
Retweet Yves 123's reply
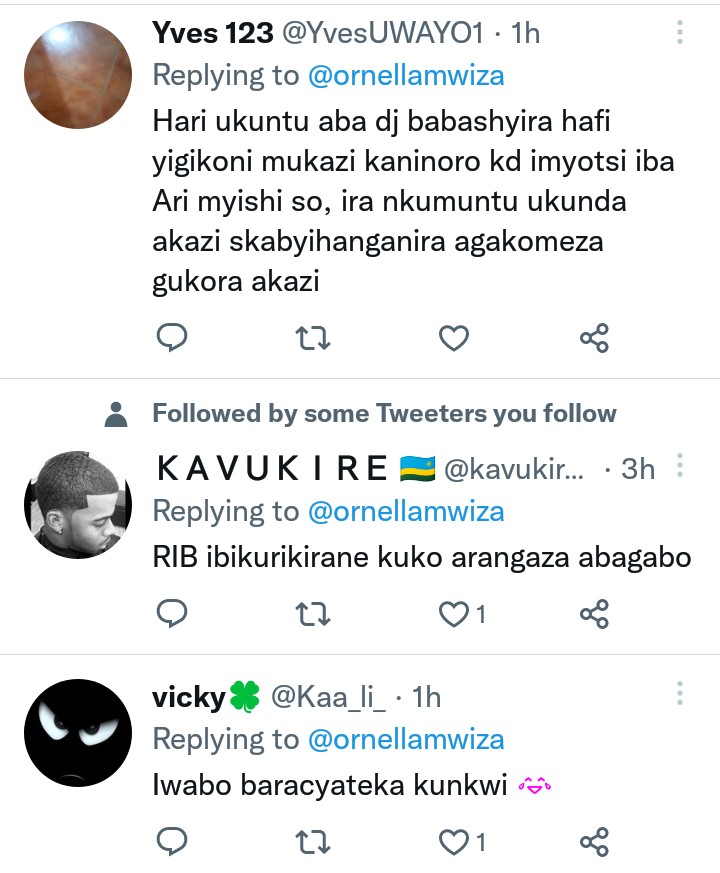click(314, 339)
